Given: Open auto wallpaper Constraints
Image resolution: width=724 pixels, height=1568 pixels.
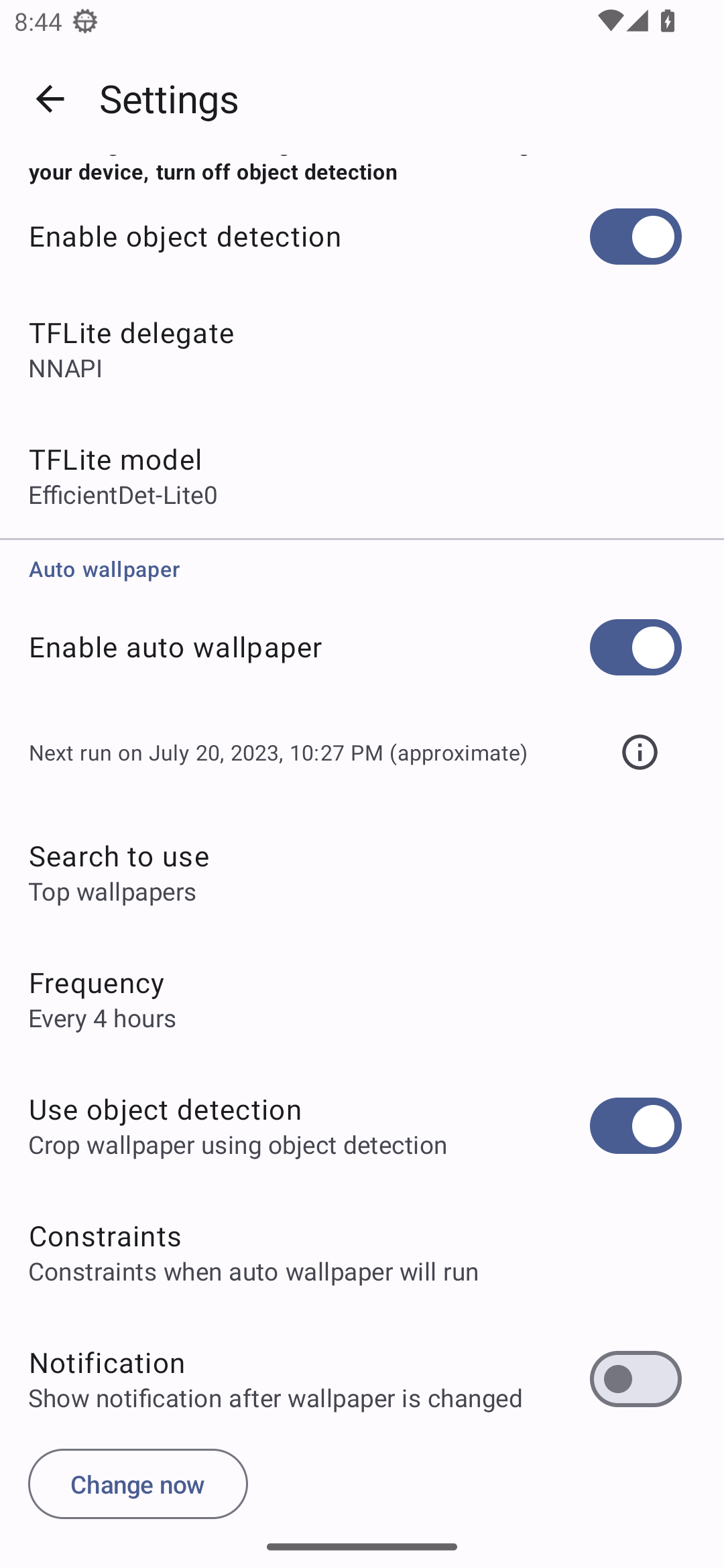Looking at the screenshot, I should [362, 1252].
